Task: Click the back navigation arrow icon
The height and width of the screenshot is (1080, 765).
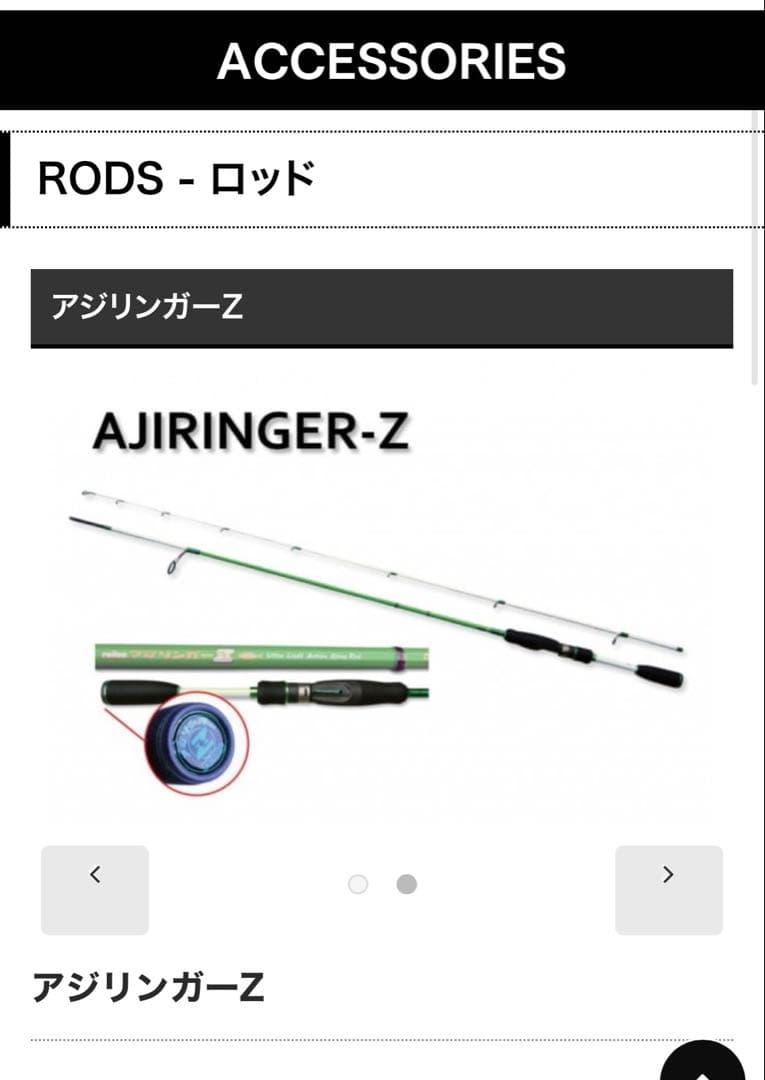Action: pyautogui.click(x=94, y=873)
